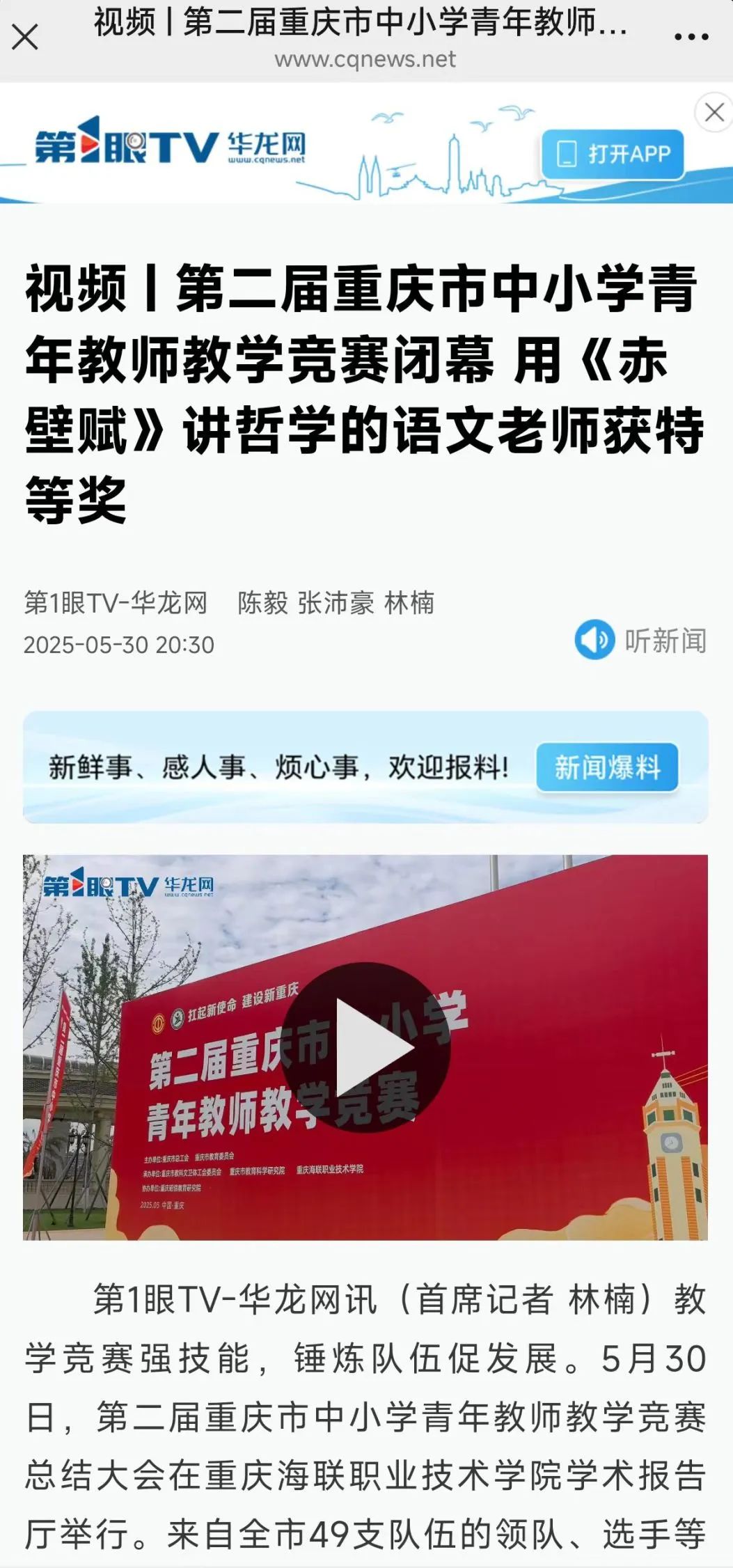Listen to the article via 听新闻

pyautogui.click(x=640, y=640)
